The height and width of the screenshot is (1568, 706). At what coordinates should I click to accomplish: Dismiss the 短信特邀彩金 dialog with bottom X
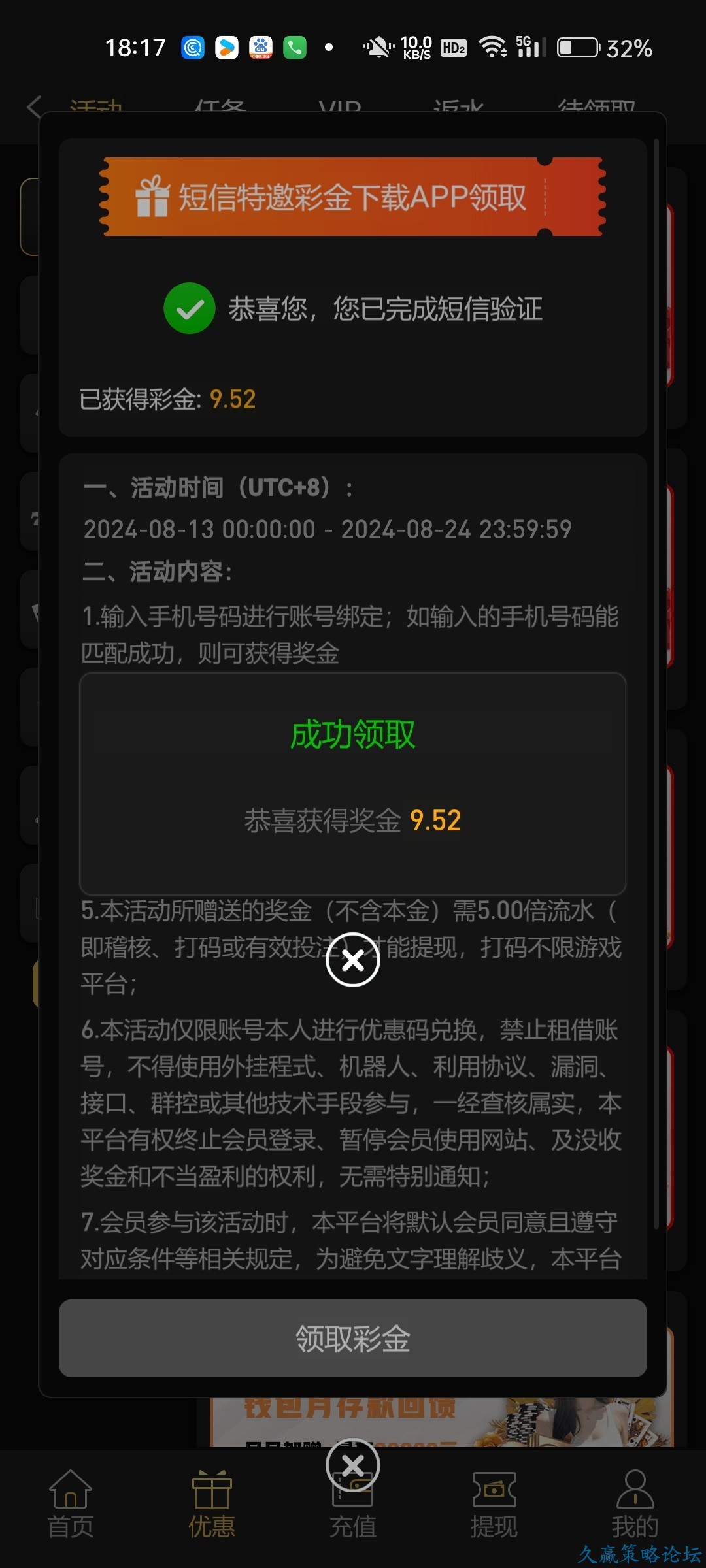pos(353,1465)
